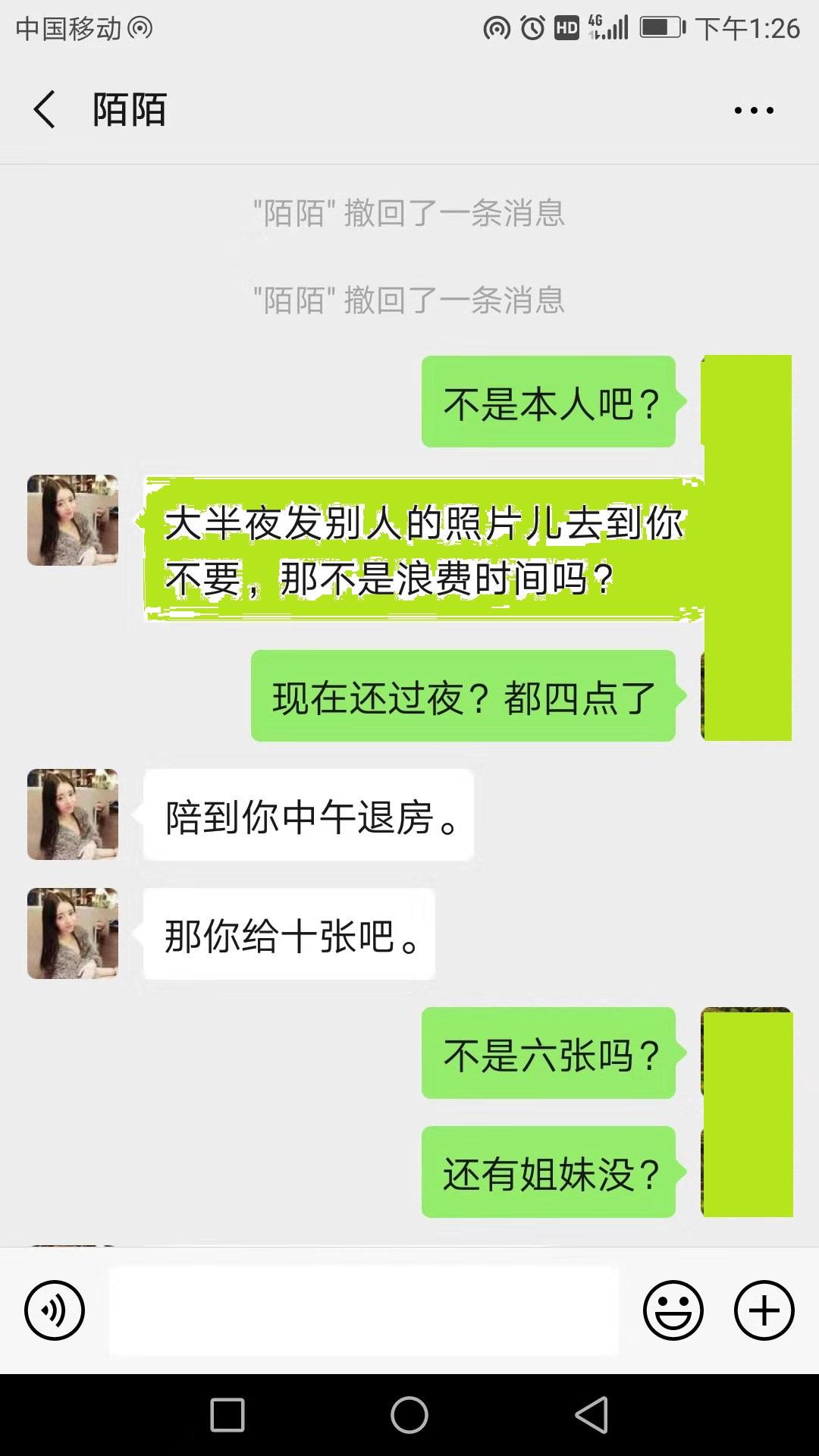Go back from the 陌陌 chat

45,110
